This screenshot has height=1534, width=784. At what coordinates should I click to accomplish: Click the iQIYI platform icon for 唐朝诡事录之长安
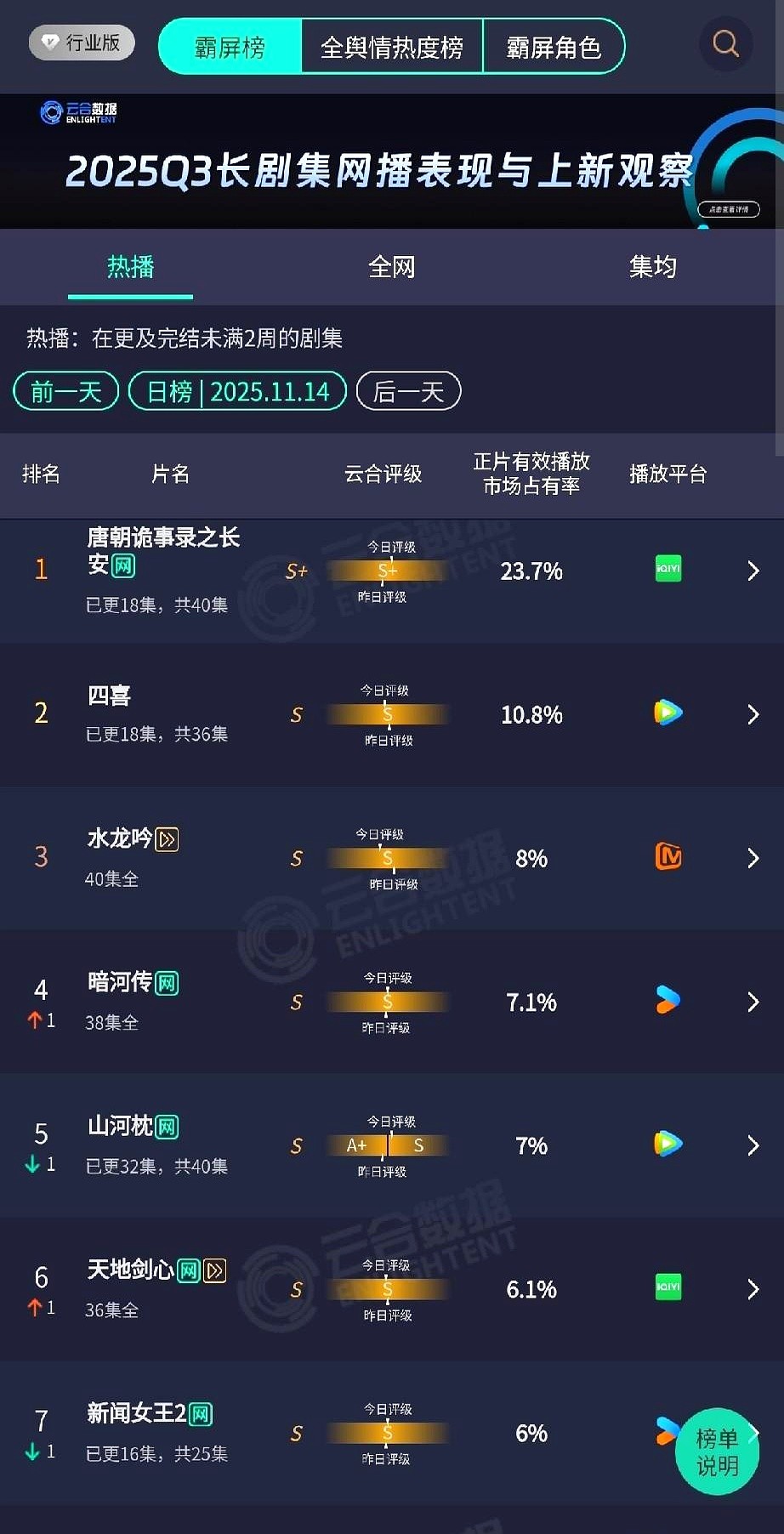coord(668,569)
